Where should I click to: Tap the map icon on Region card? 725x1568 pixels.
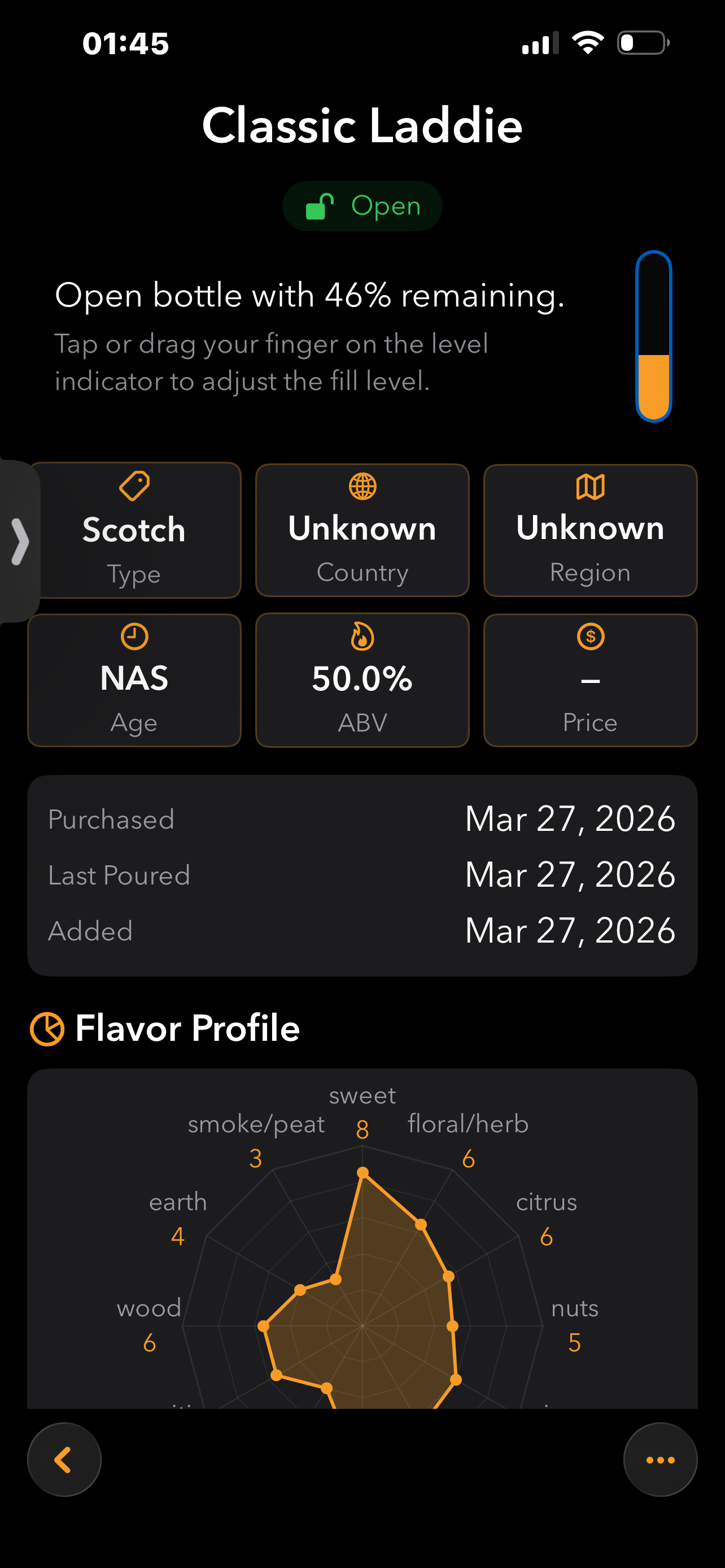(x=589, y=485)
